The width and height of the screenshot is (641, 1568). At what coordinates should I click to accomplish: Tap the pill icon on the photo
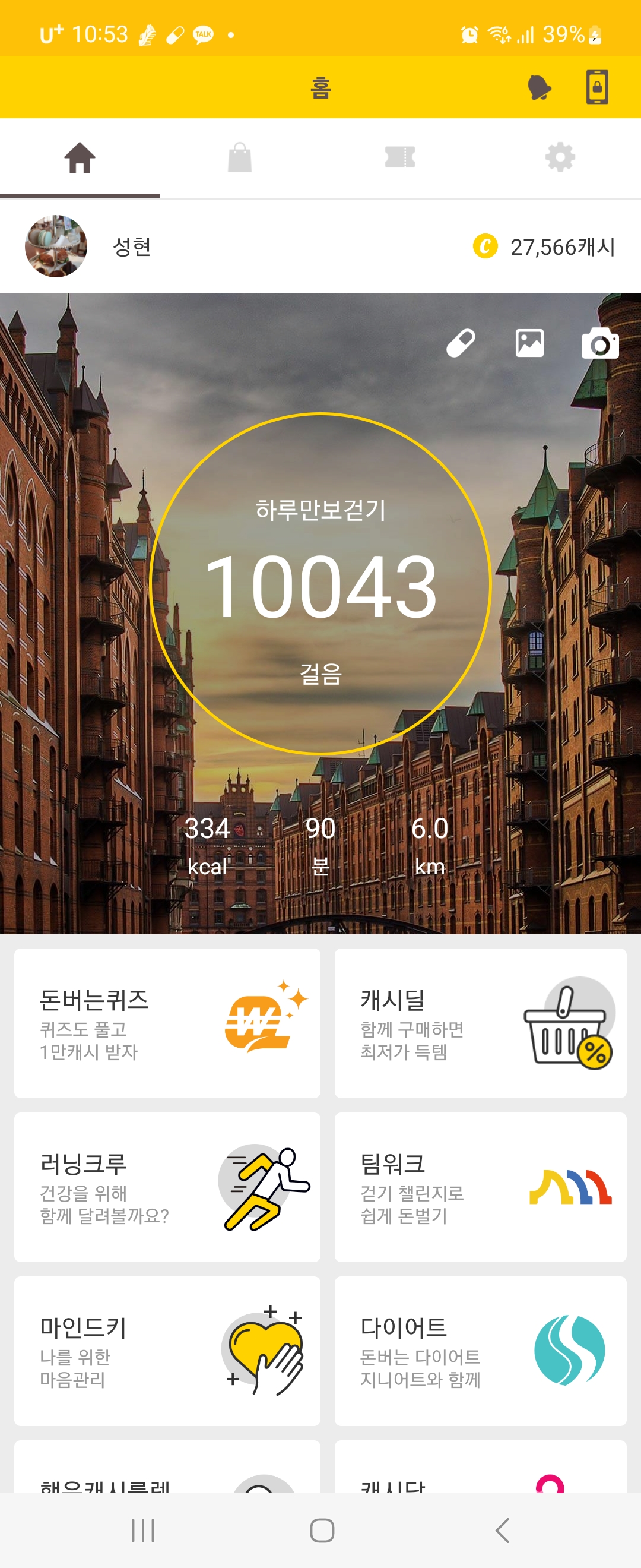tap(461, 343)
